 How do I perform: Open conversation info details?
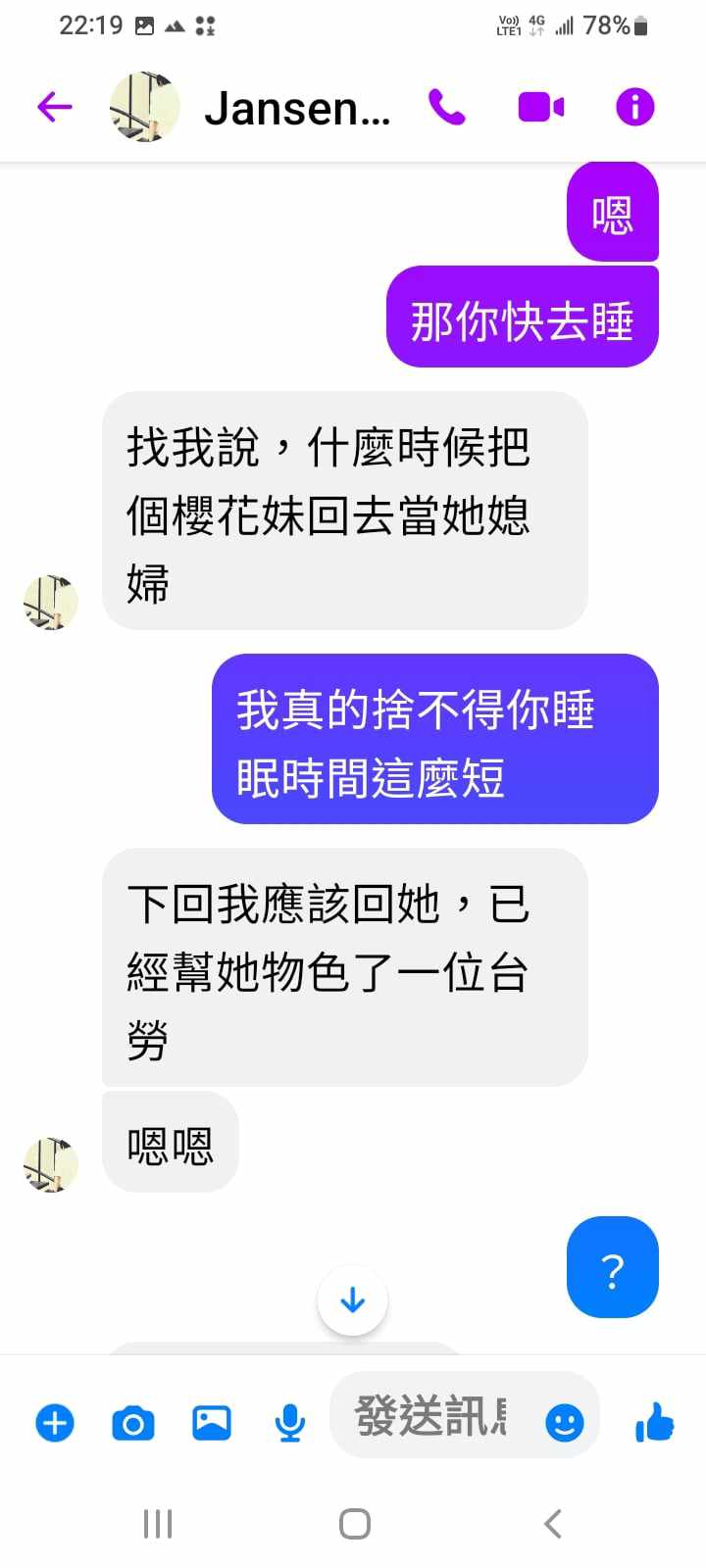634,107
